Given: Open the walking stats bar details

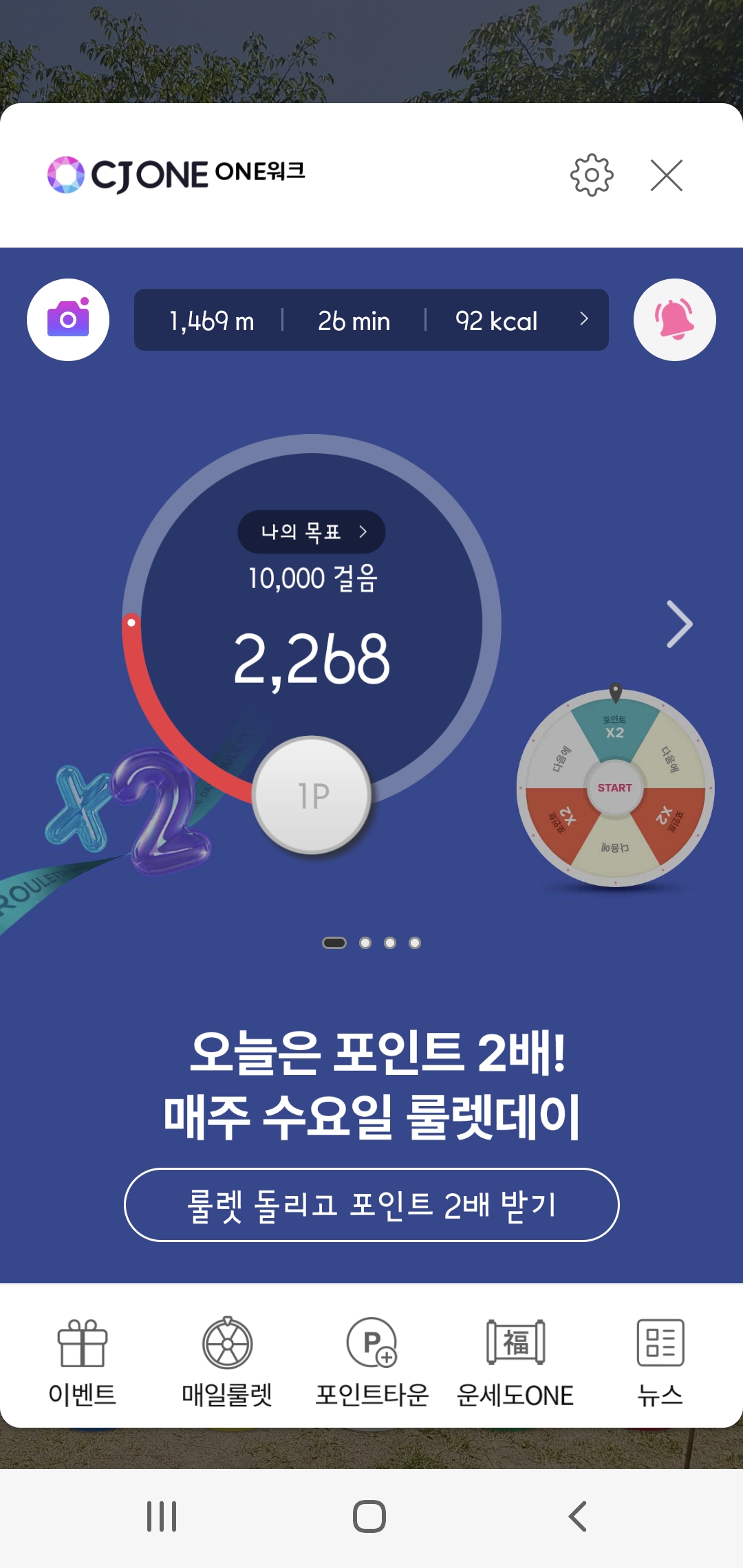Looking at the screenshot, I should [x=371, y=320].
